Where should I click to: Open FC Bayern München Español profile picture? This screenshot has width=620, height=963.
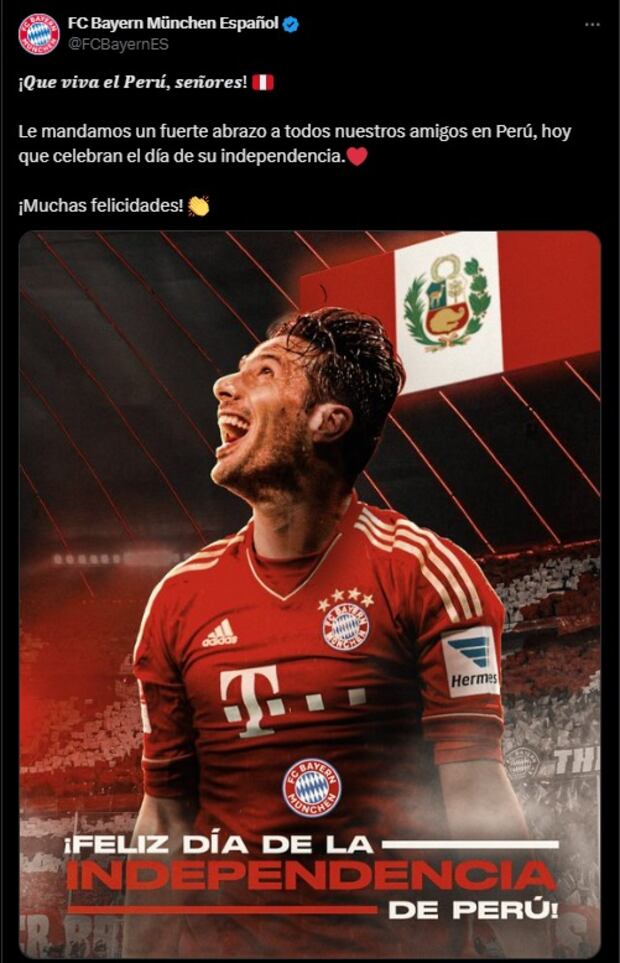pyautogui.click(x=38, y=33)
